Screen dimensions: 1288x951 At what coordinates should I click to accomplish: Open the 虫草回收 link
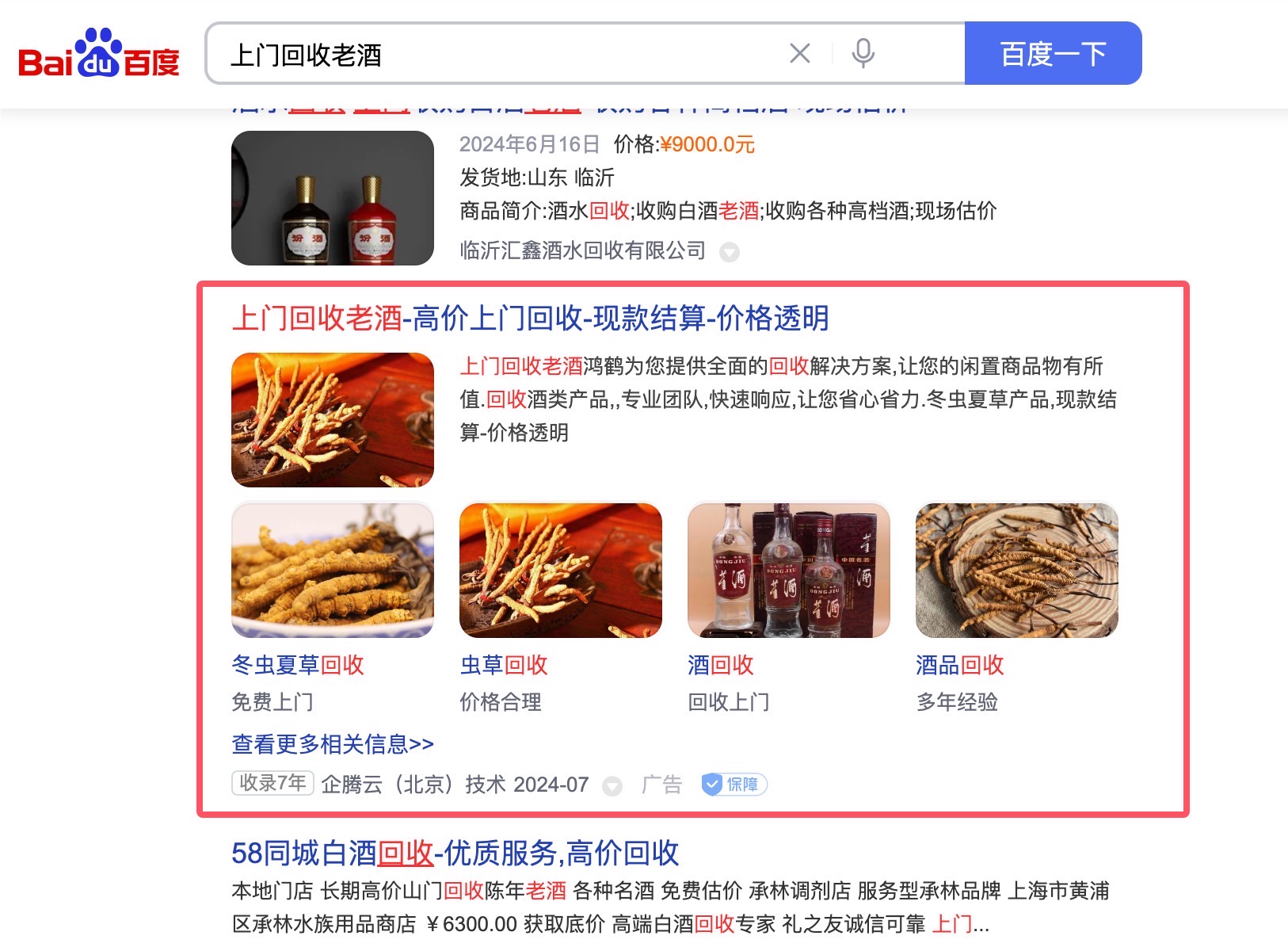504,665
